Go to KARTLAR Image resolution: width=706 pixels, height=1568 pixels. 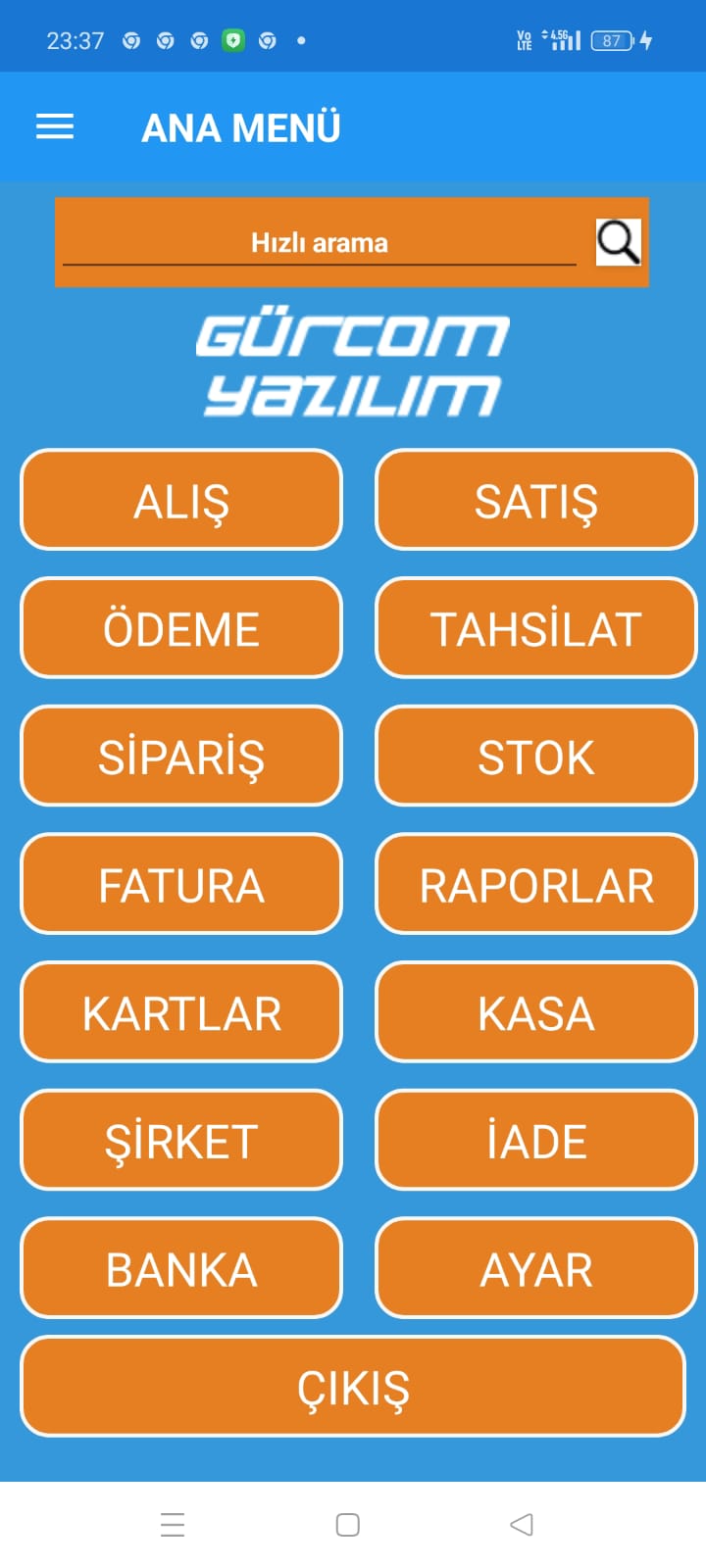click(x=181, y=1012)
